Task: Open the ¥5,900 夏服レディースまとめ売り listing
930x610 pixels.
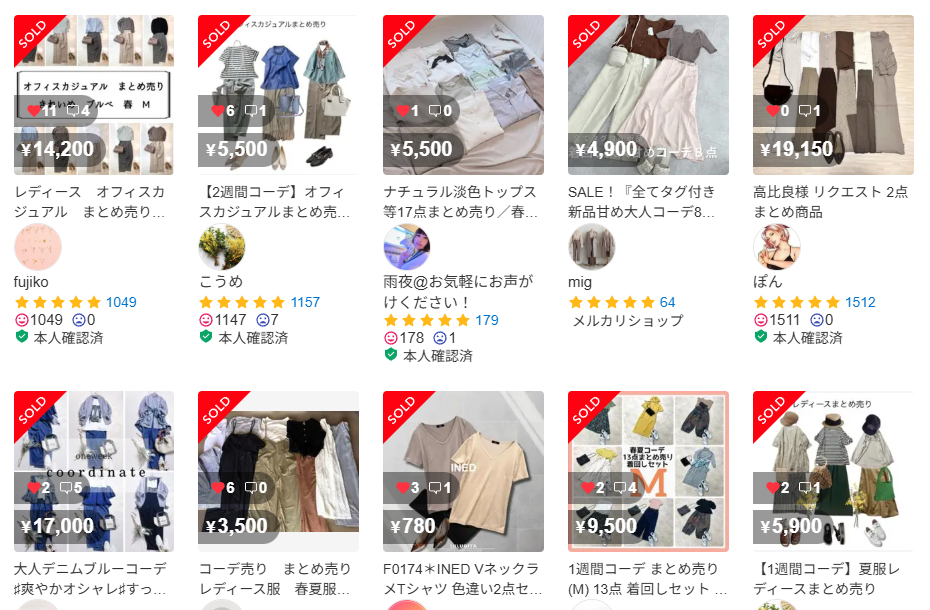Action: pyautogui.click(x=833, y=471)
